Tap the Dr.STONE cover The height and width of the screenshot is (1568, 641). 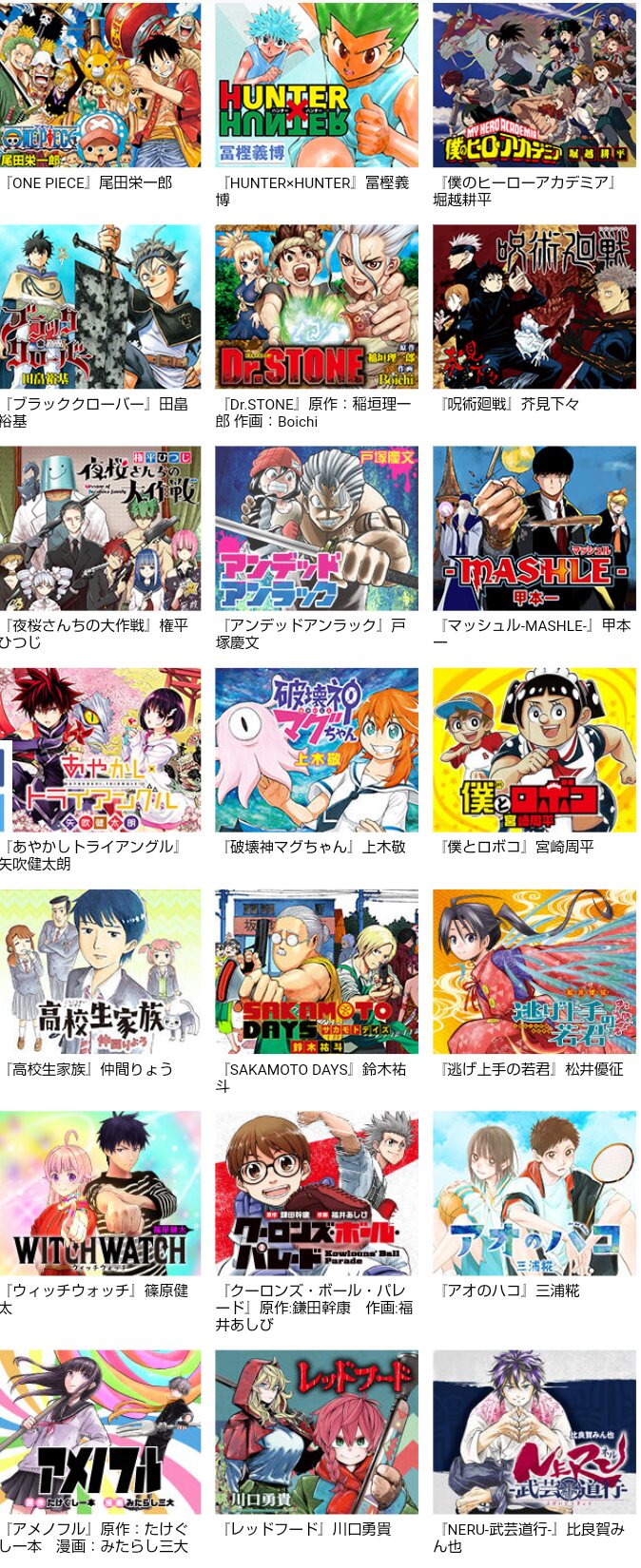coord(316,307)
